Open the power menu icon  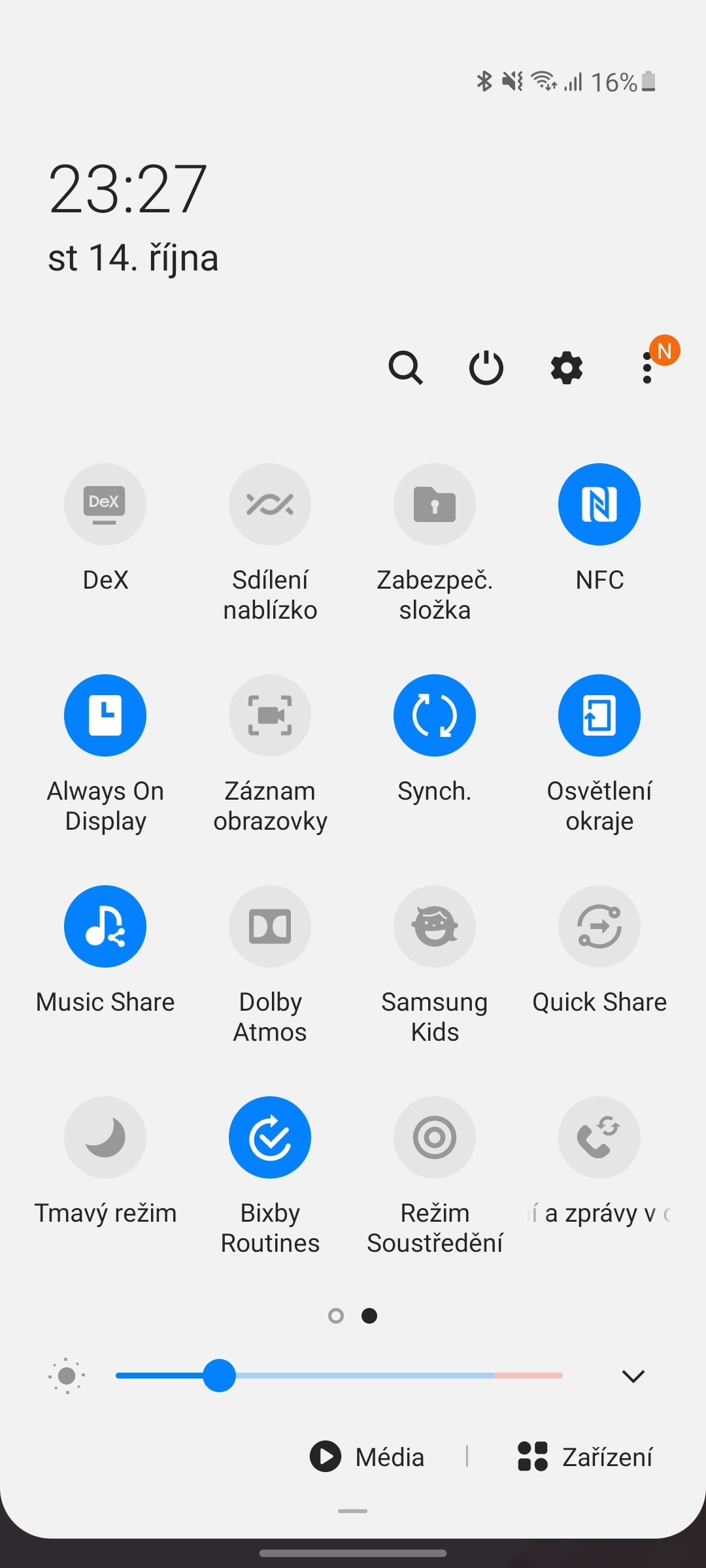[x=486, y=368]
